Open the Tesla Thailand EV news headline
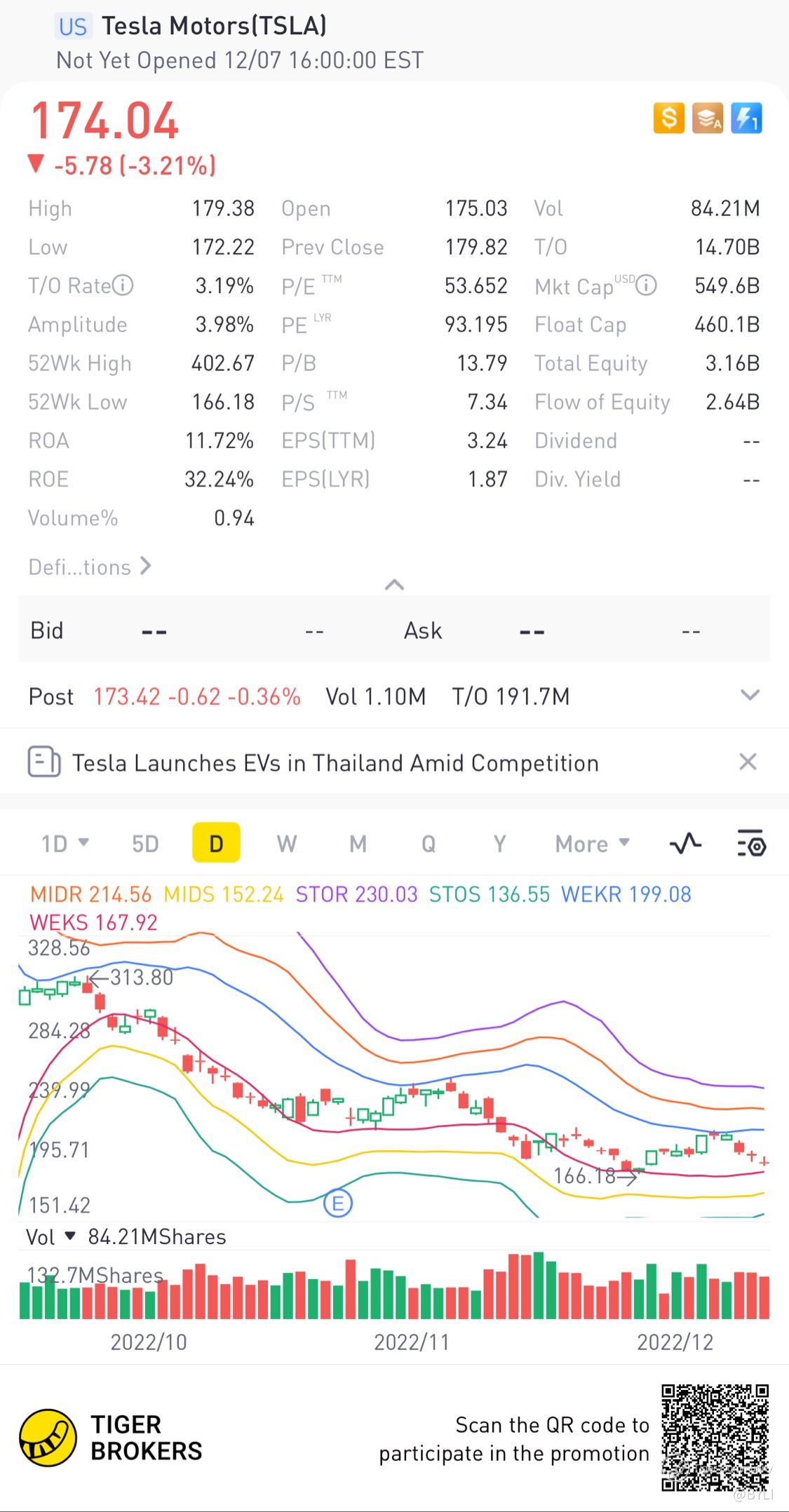Image resolution: width=789 pixels, height=1512 pixels. [x=335, y=763]
